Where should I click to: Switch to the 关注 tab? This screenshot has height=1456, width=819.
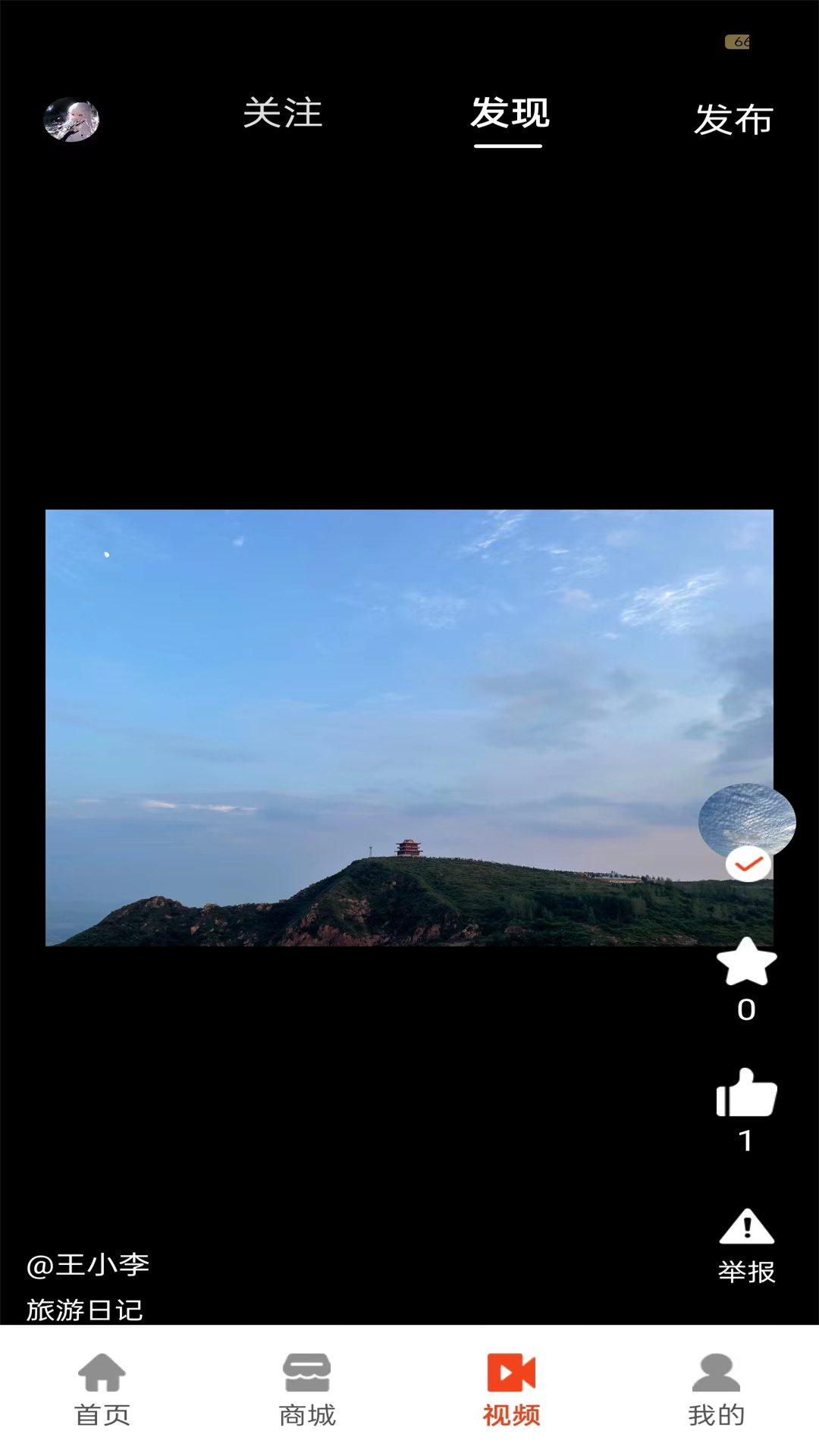point(283,114)
